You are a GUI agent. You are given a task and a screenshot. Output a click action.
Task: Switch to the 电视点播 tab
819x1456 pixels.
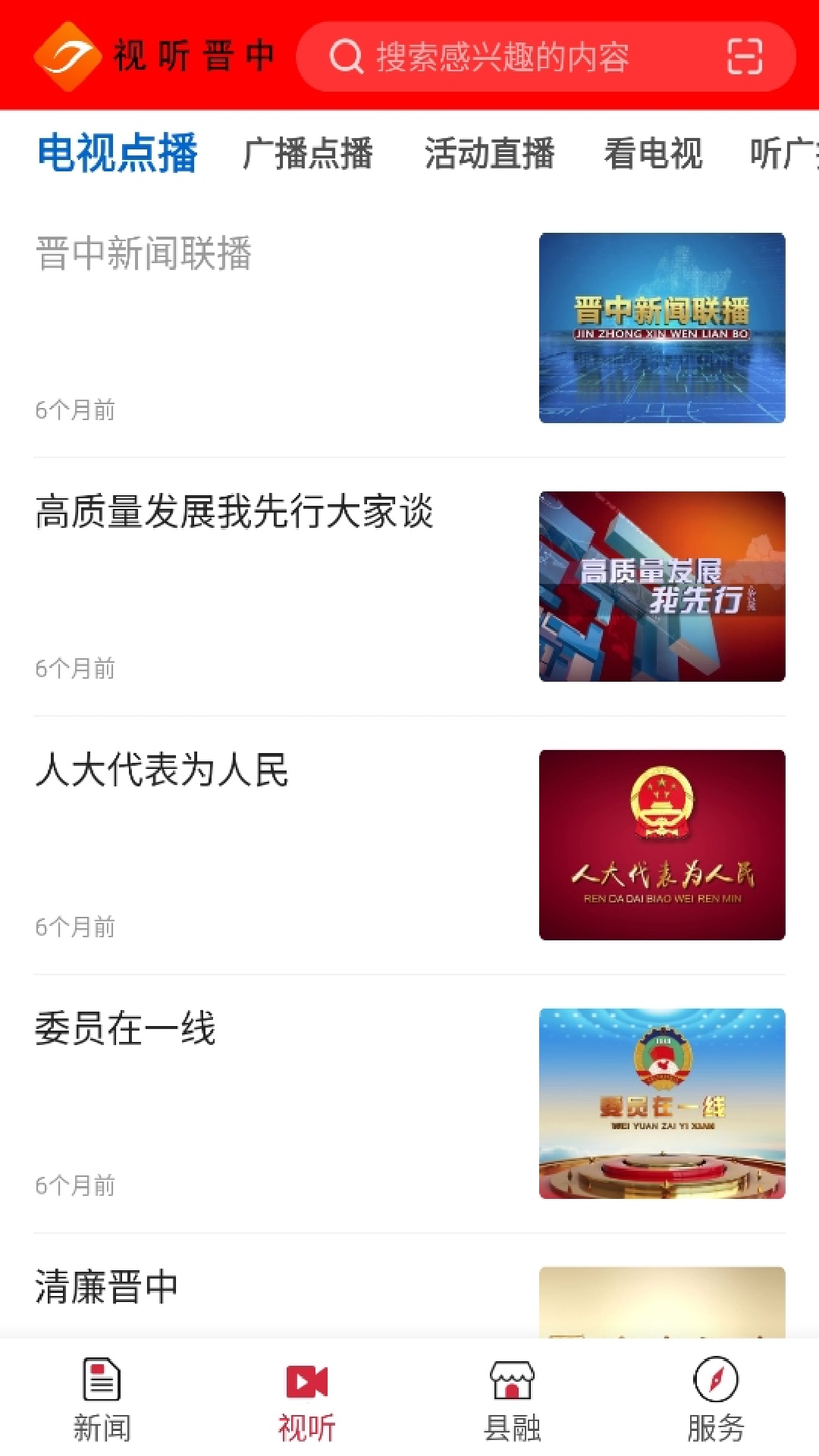[x=118, y=154]
